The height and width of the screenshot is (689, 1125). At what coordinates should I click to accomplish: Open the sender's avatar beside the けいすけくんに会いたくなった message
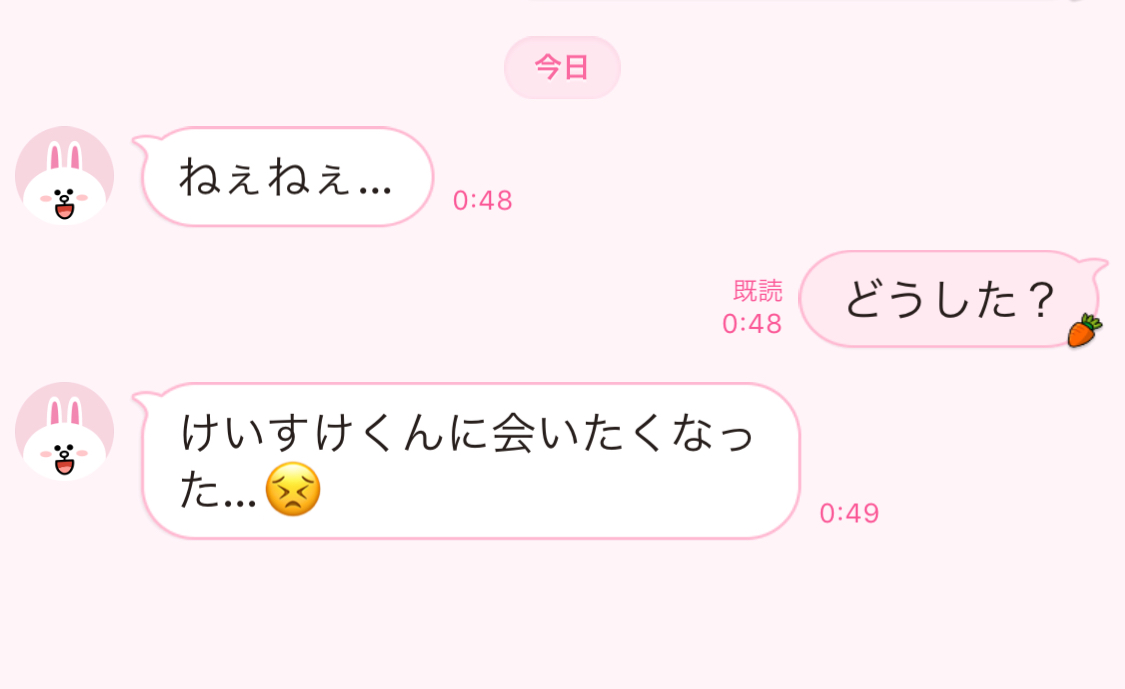(65, 432)
